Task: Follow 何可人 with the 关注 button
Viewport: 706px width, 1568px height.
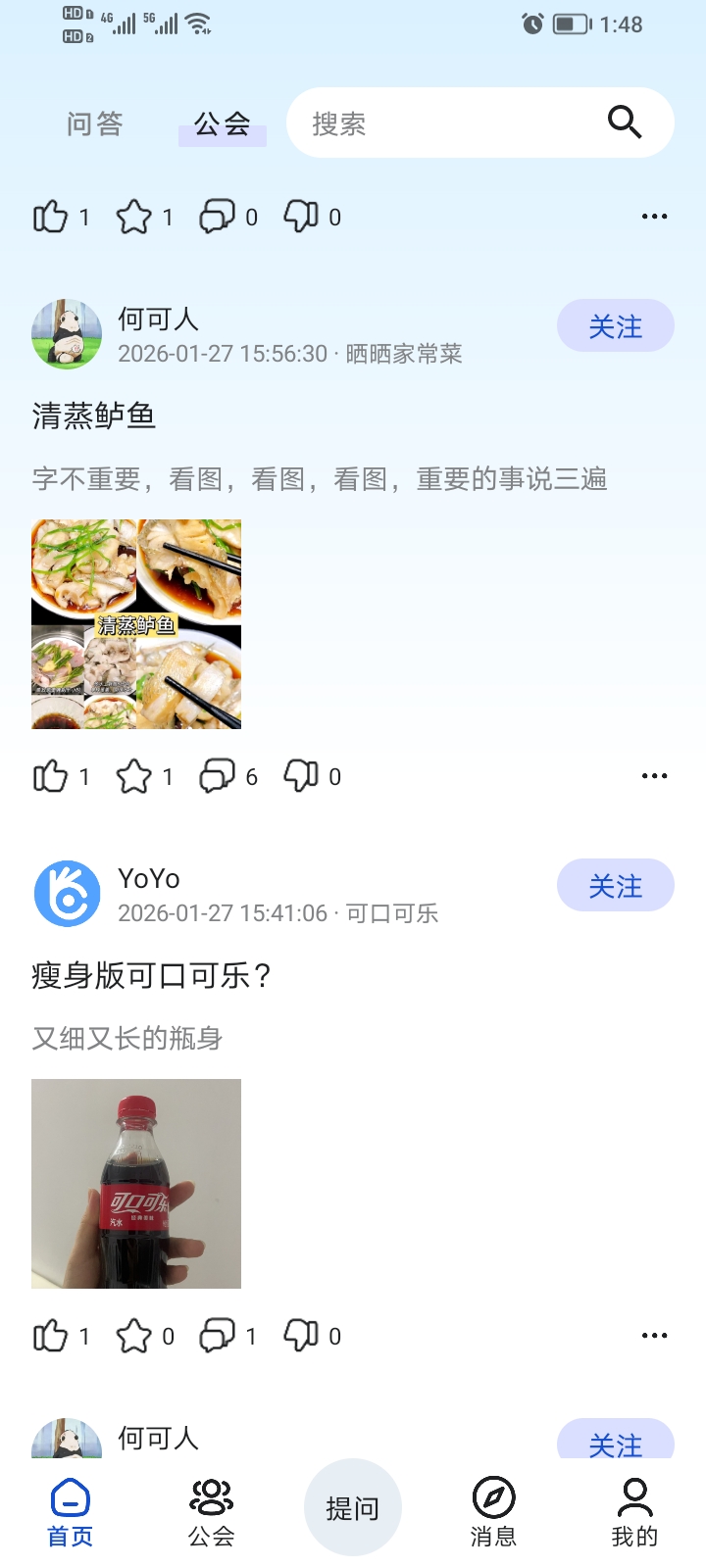Action: (616, 325)
